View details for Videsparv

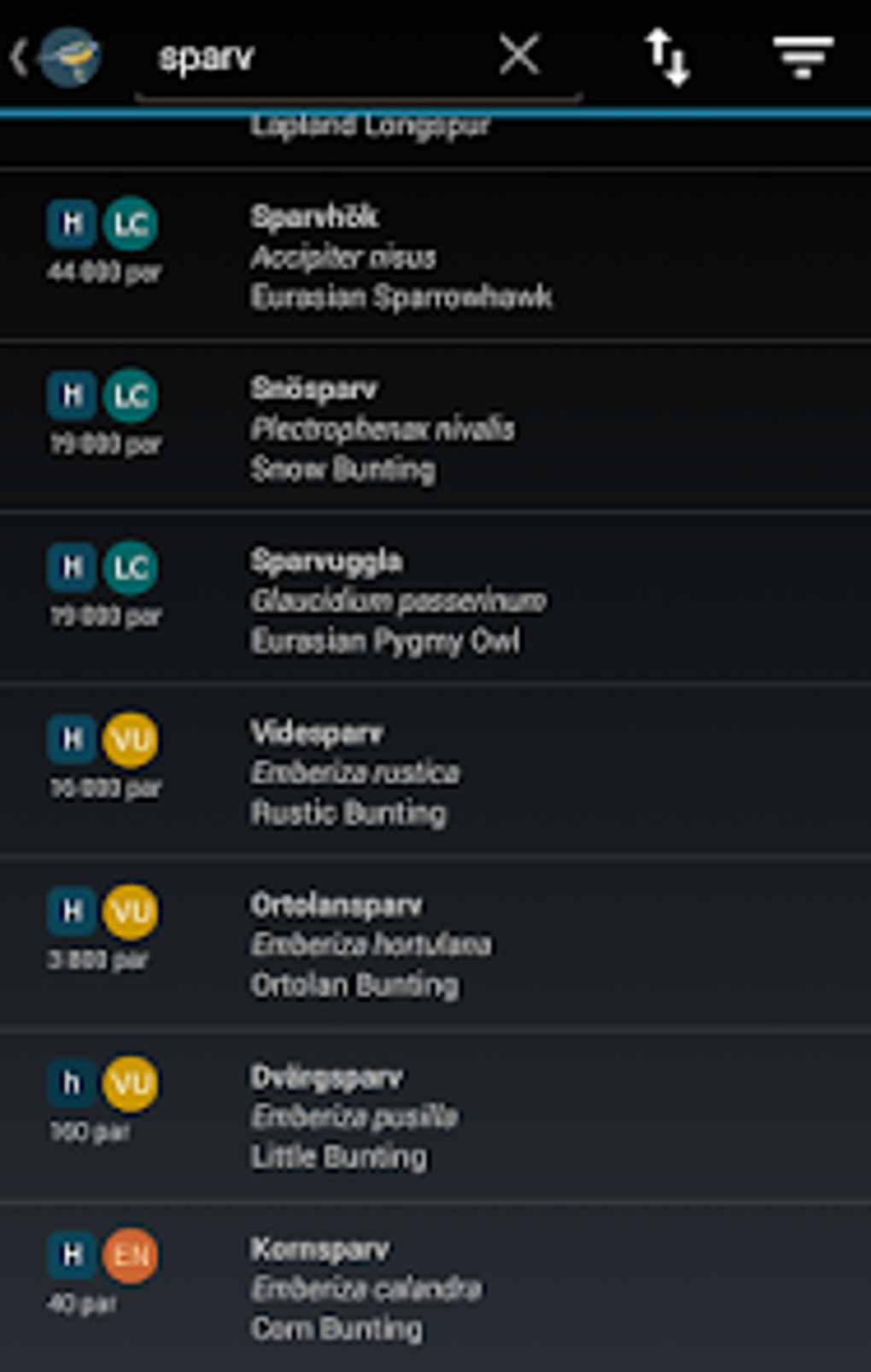(435, 771)
